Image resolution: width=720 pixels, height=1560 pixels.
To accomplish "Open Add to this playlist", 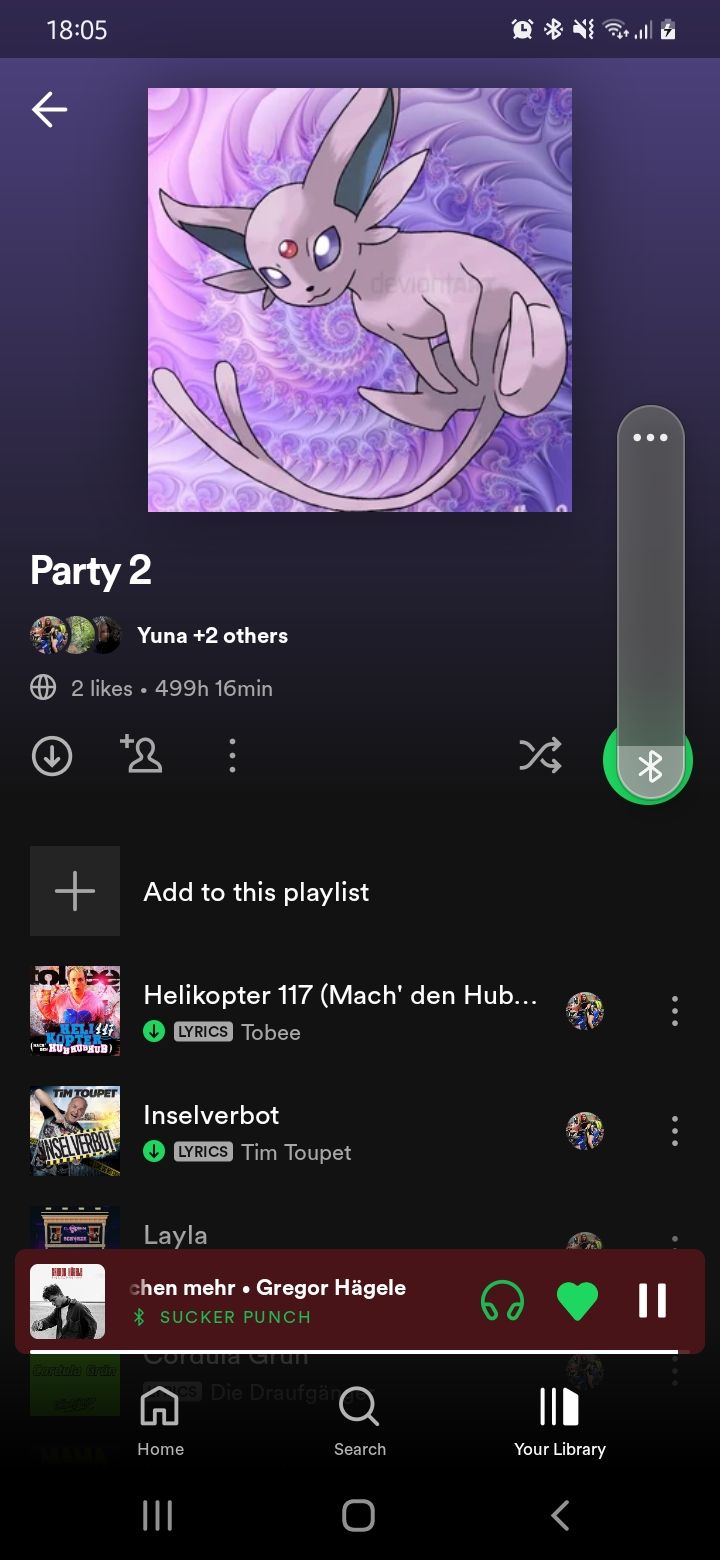I will [x=256, y=892].
